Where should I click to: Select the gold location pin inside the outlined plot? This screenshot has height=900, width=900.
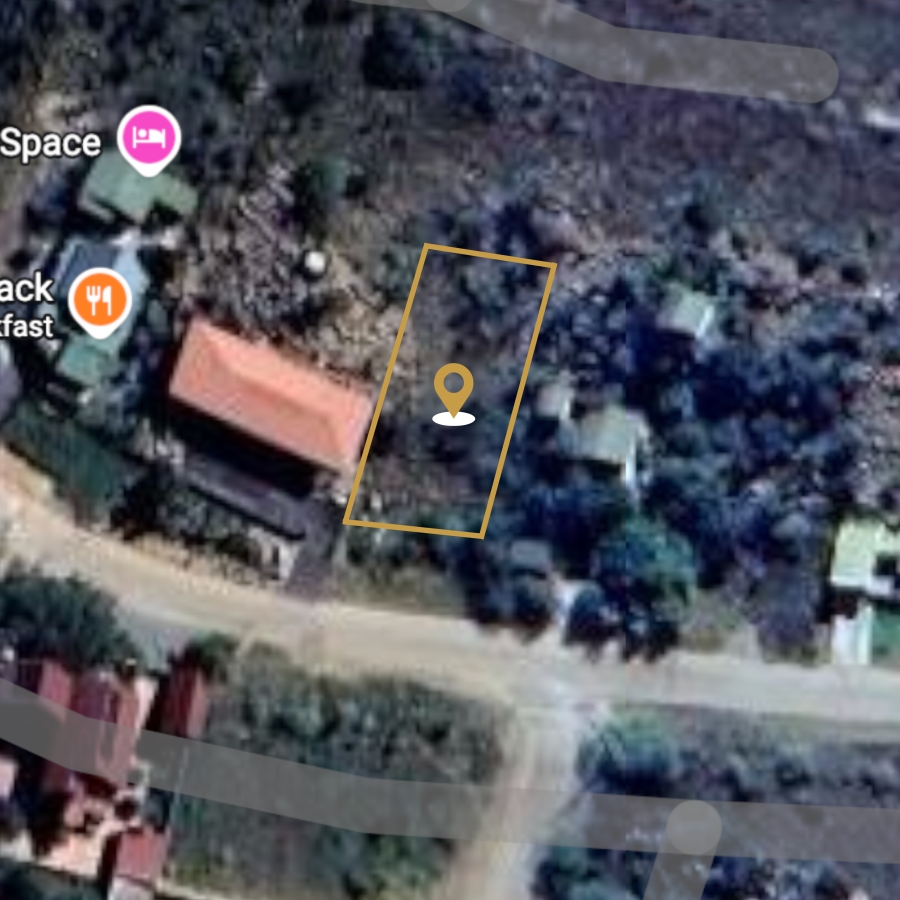454,387
